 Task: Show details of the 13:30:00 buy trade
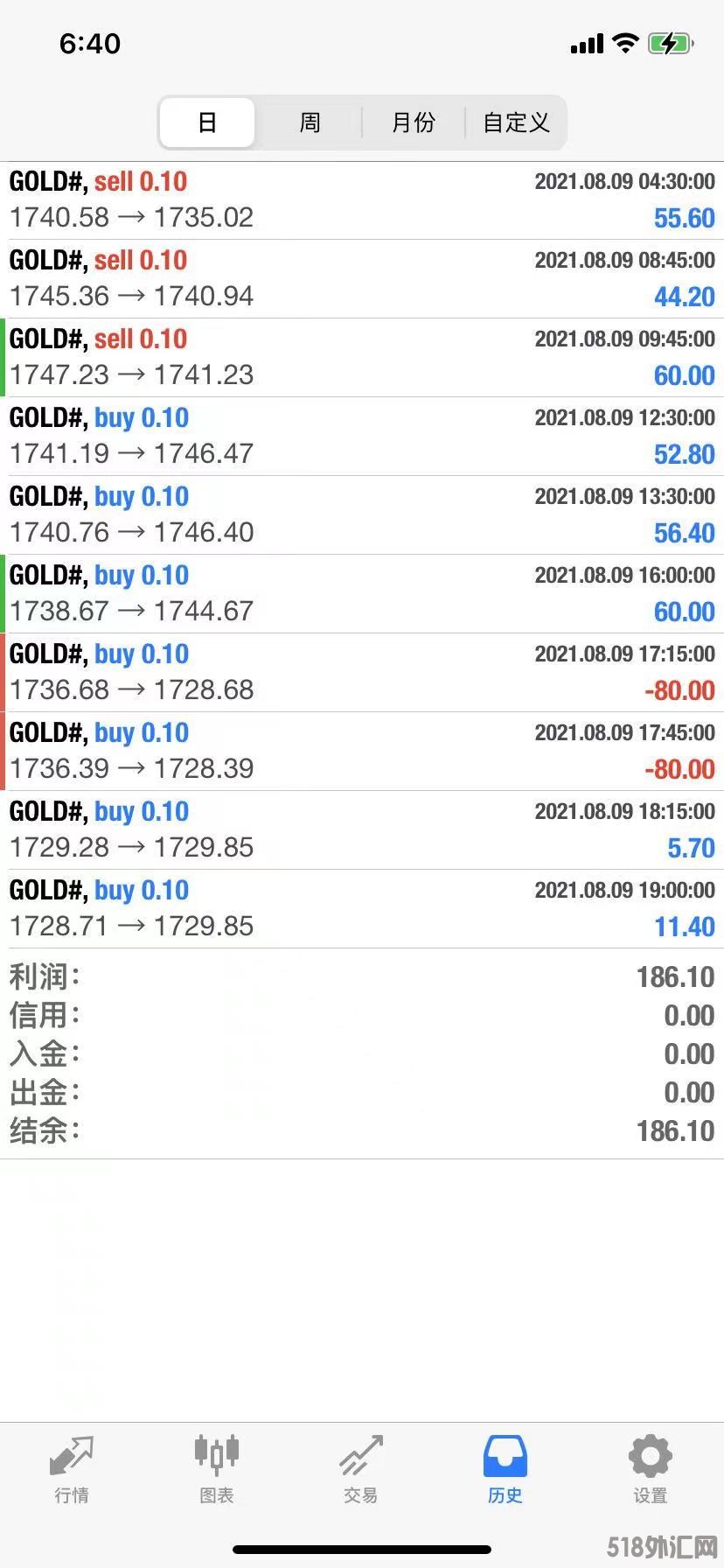[362, 515]
